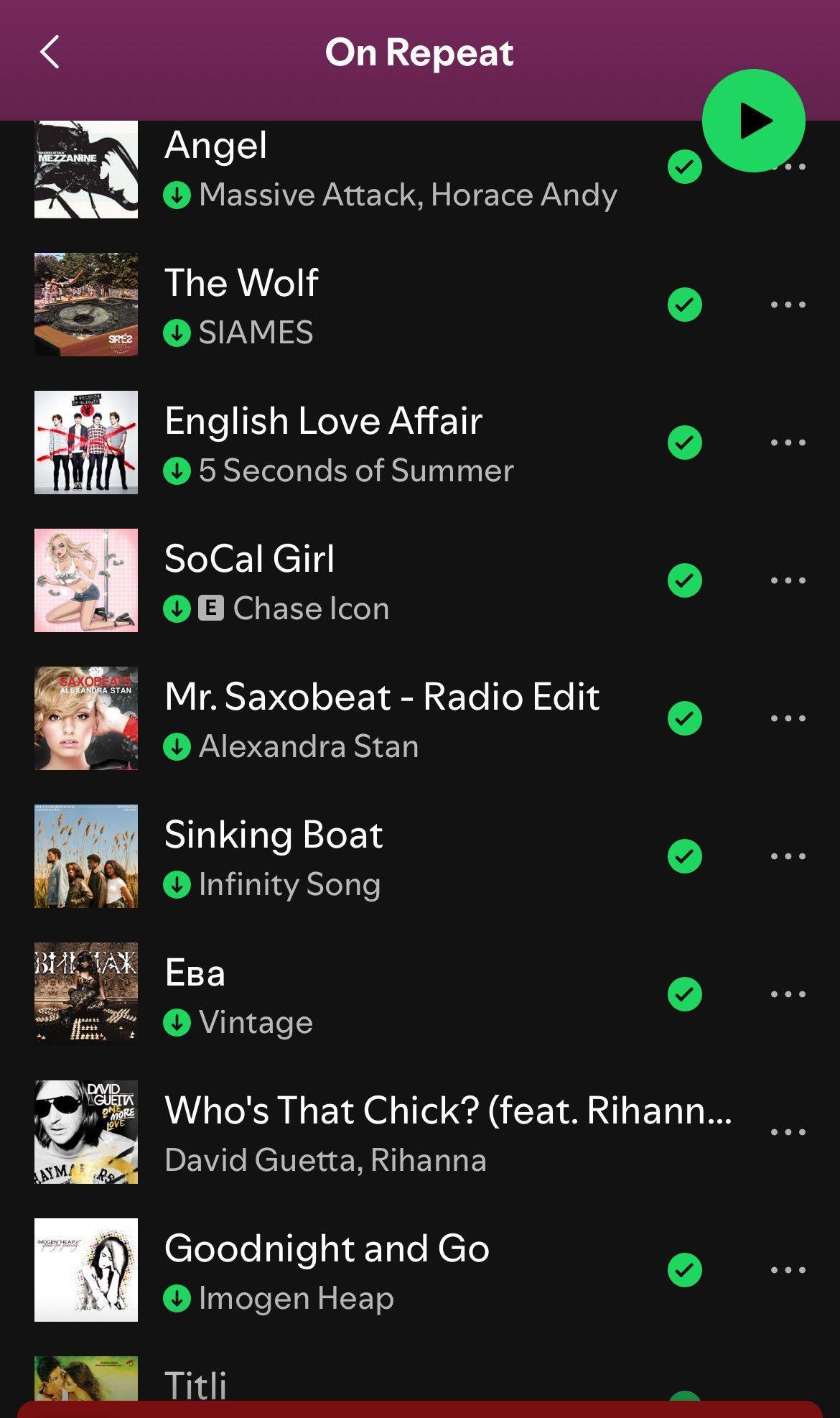Open more options for The Wolf
Viewport: 840px width, 1418px height.
coord(788,305)
